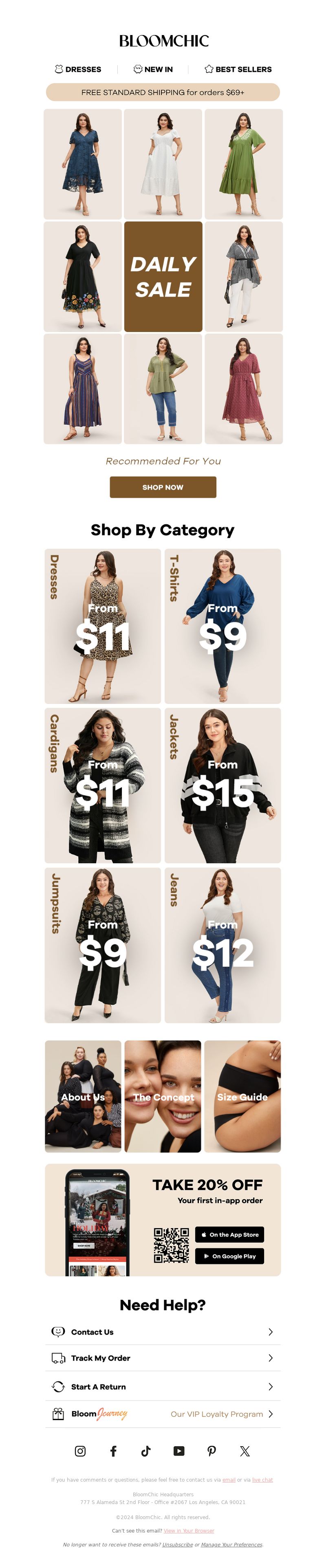The height and width of the screenshot is (1568, 326).
Task: Tap the SHOP NOW button
Action: point(163,487)
